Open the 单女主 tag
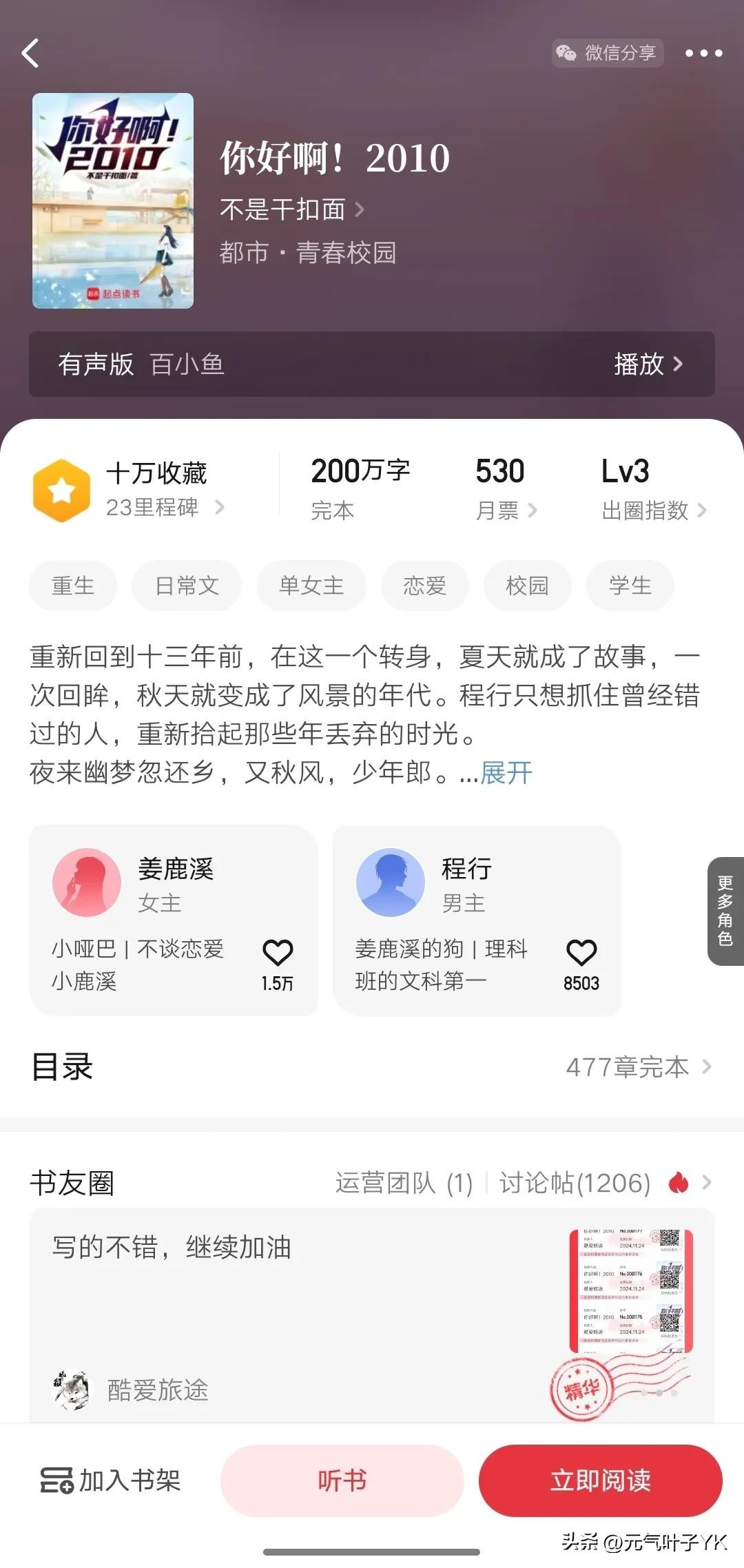Viewport: 744px width, 1568px height. (311, 586)
